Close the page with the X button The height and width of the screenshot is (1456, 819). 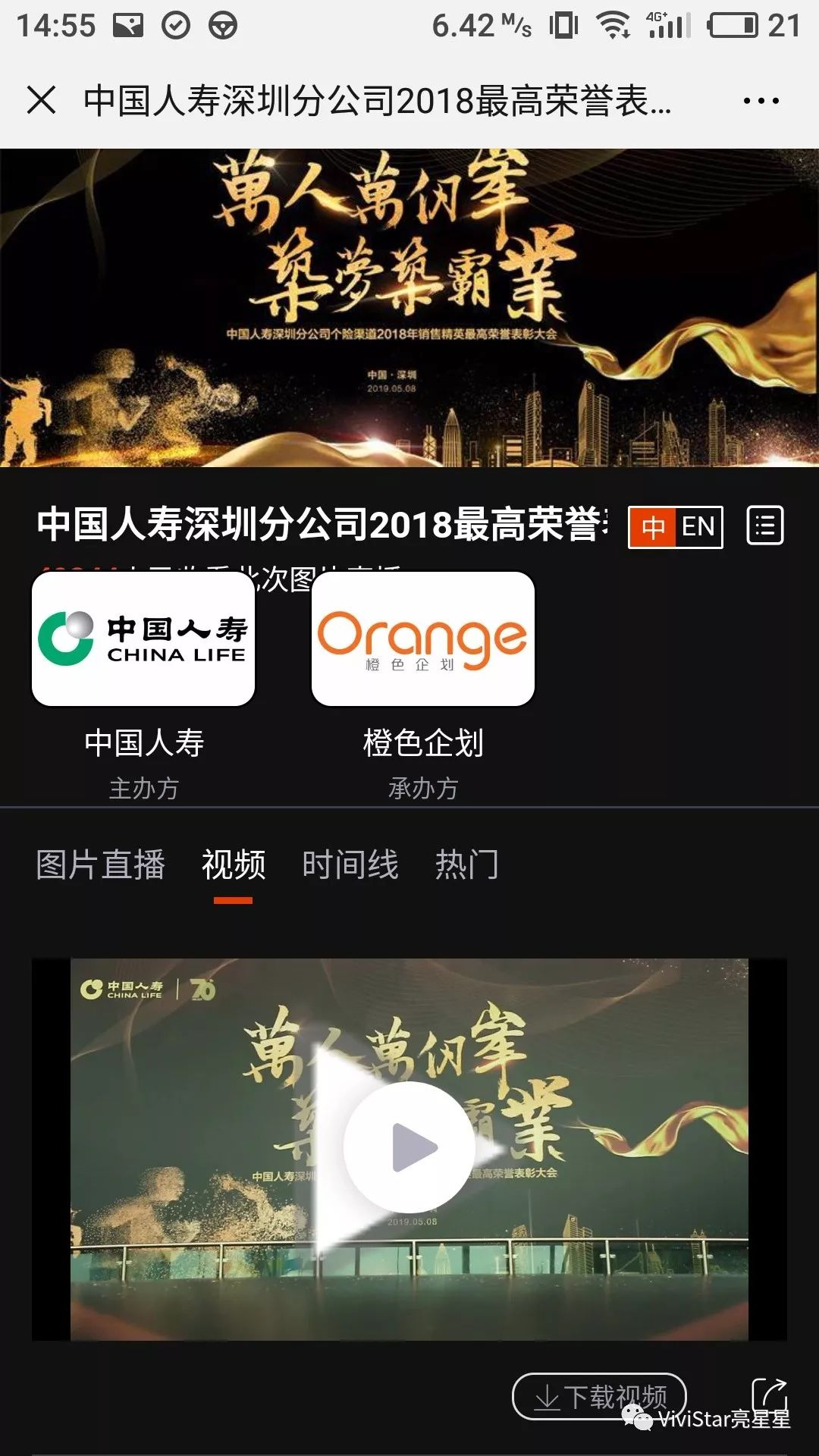[x=41, y=100]
